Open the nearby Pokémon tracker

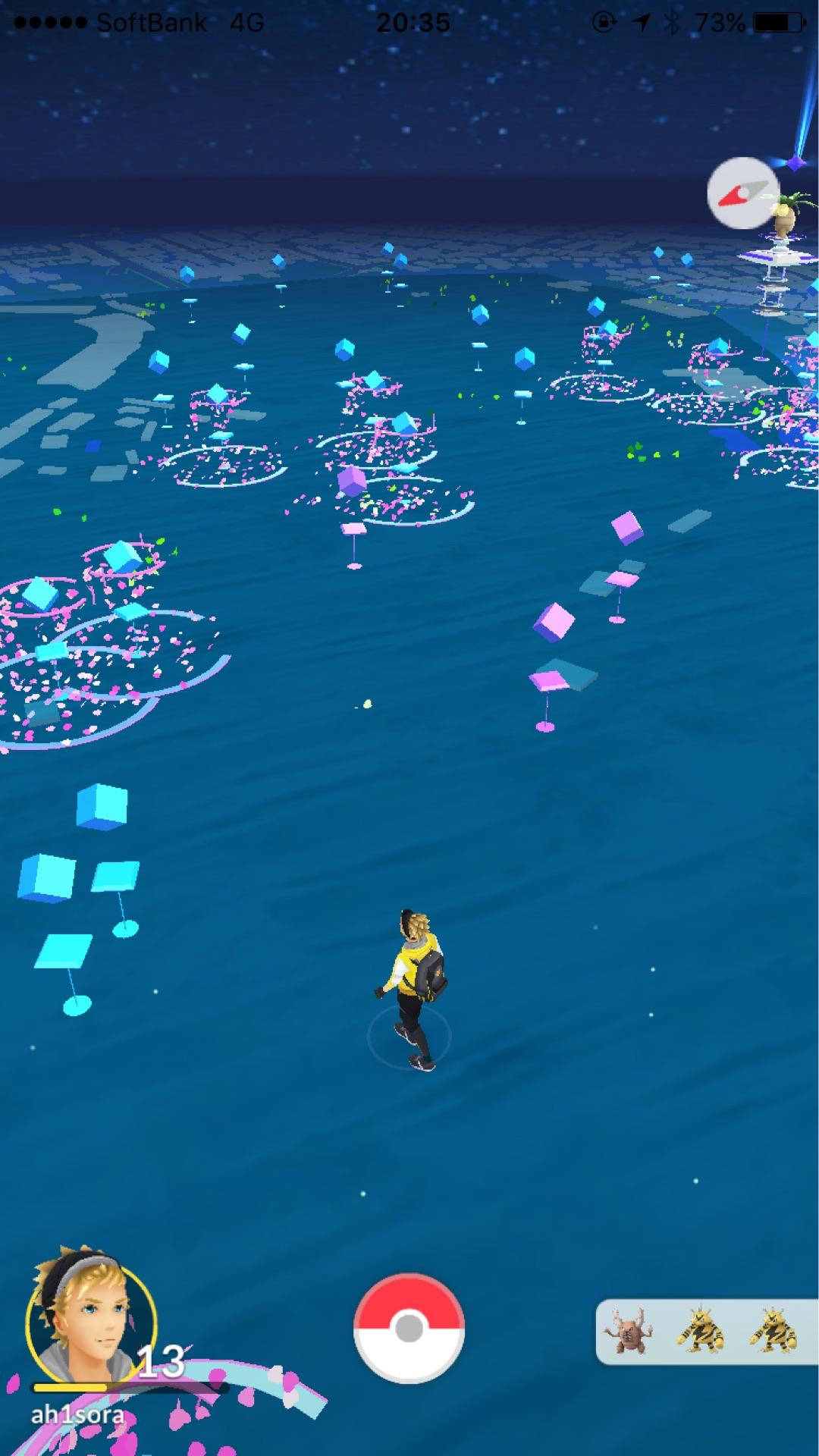pos(705,1331)
